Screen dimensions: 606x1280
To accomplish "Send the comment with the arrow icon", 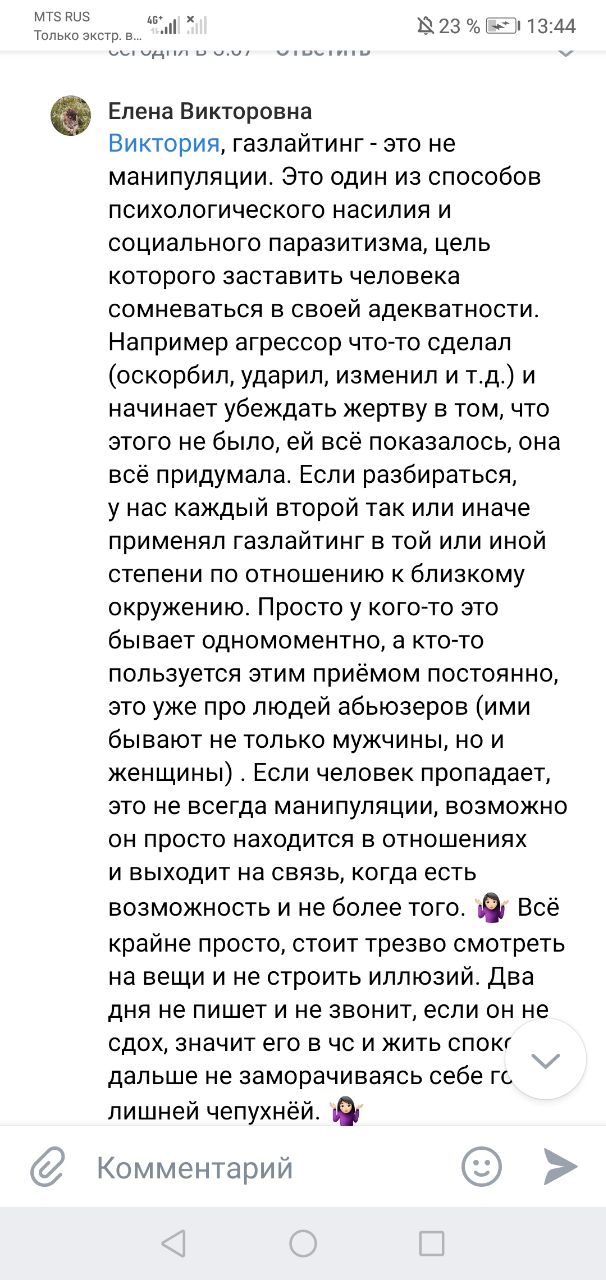I will pos(560,1166).
